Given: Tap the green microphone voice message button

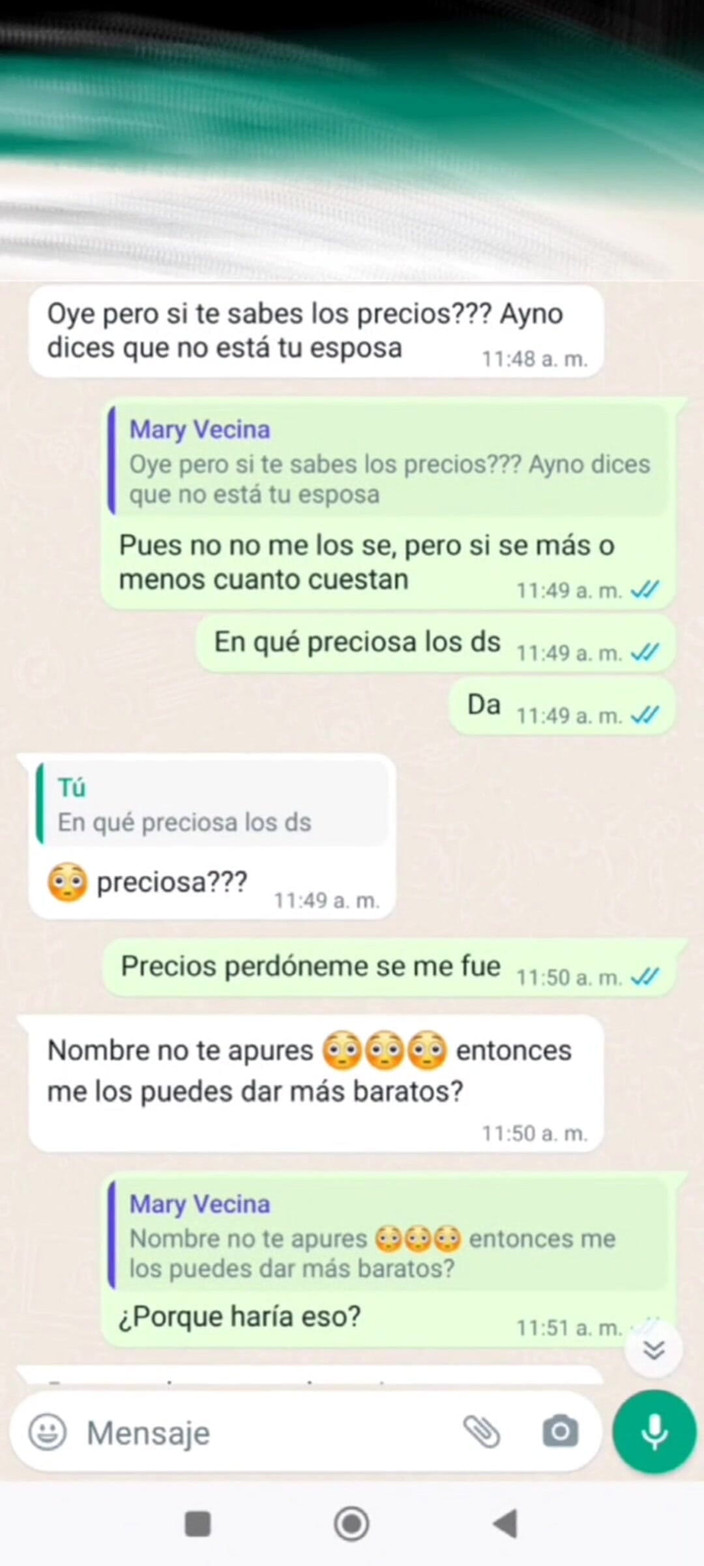Looking at the screenshot, I should click(x=654, y=1432).
